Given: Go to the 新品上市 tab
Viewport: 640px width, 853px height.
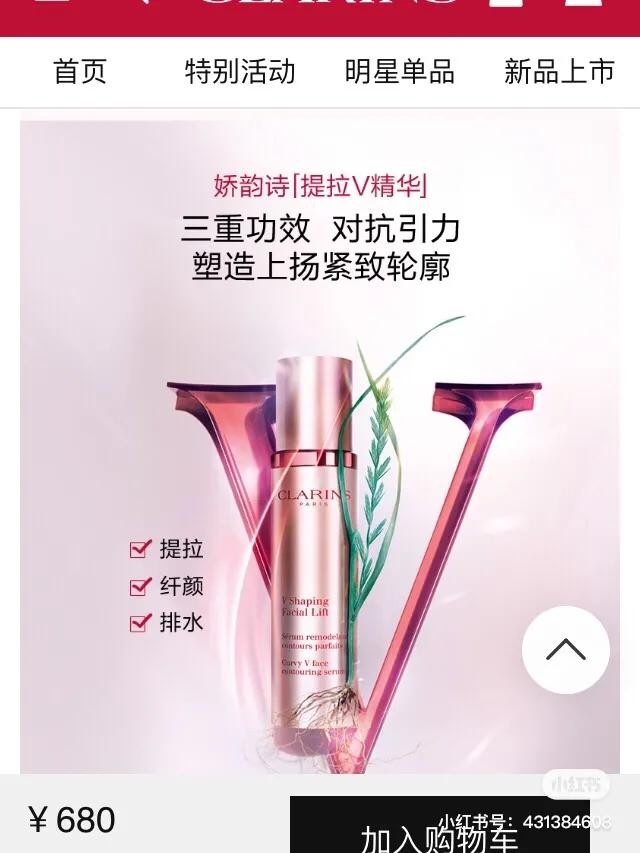Looking at the screenshot, I should point(559,72).
